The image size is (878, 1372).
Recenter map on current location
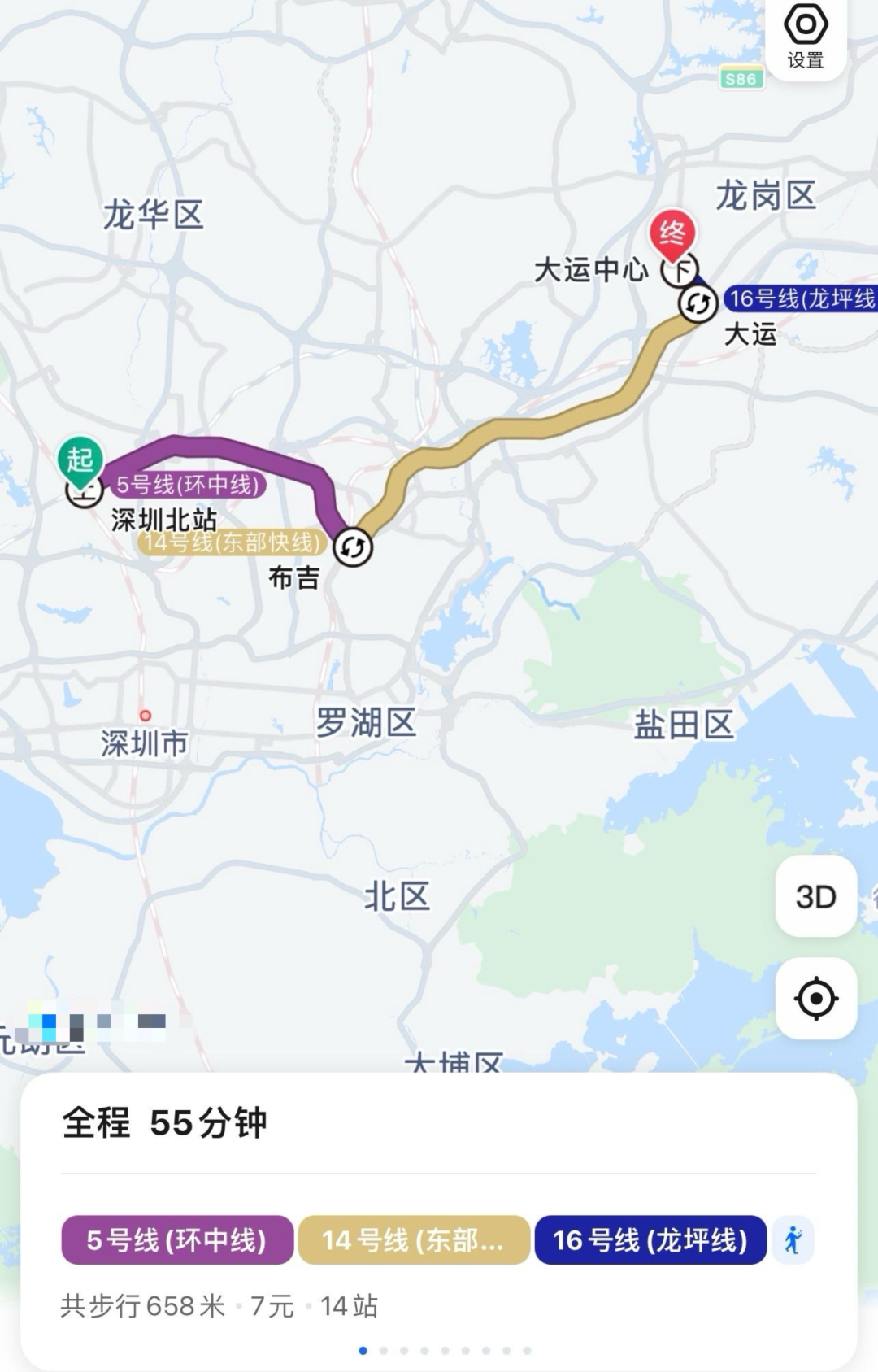815,998
